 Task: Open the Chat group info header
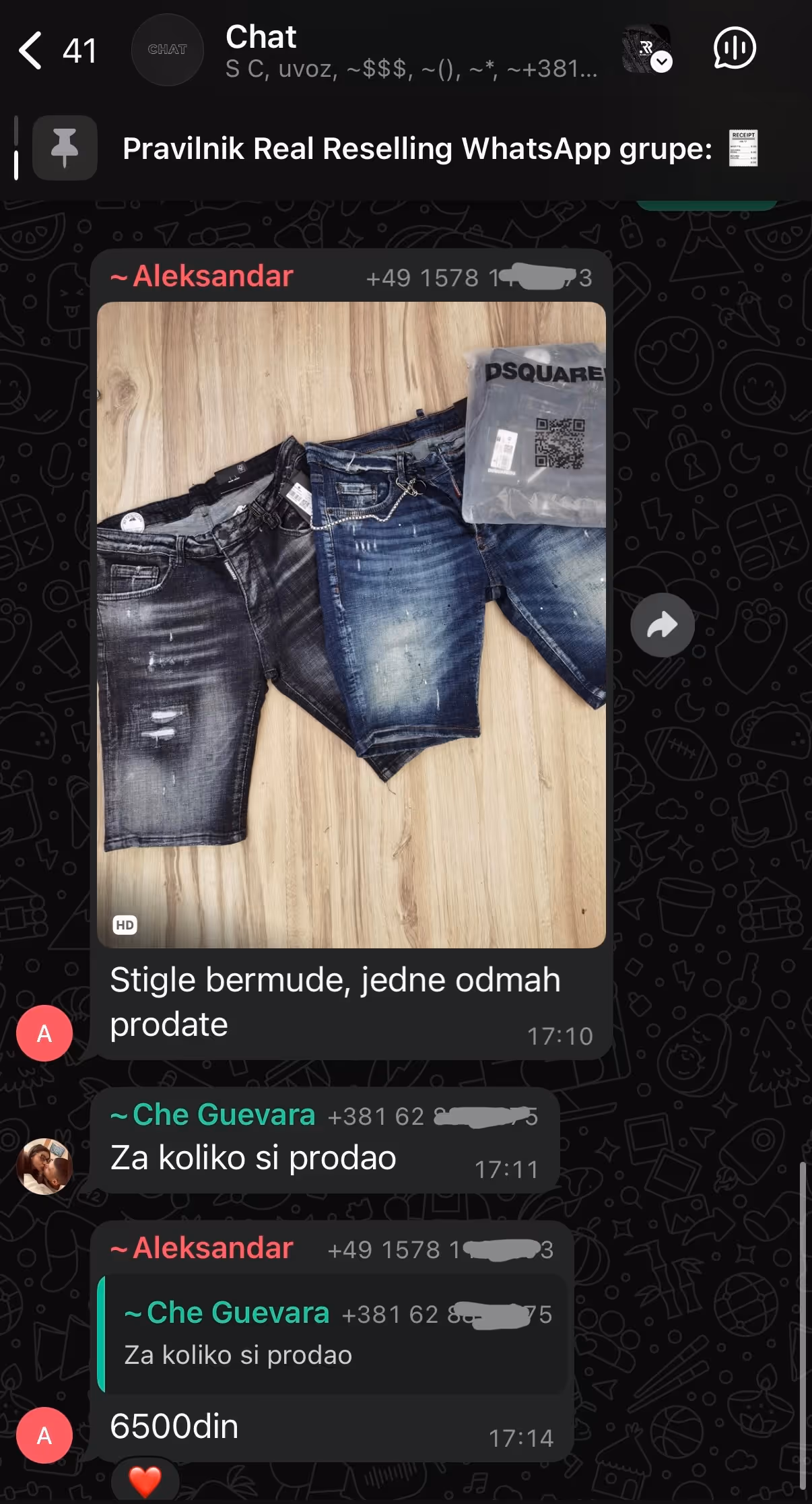(411, 51)
